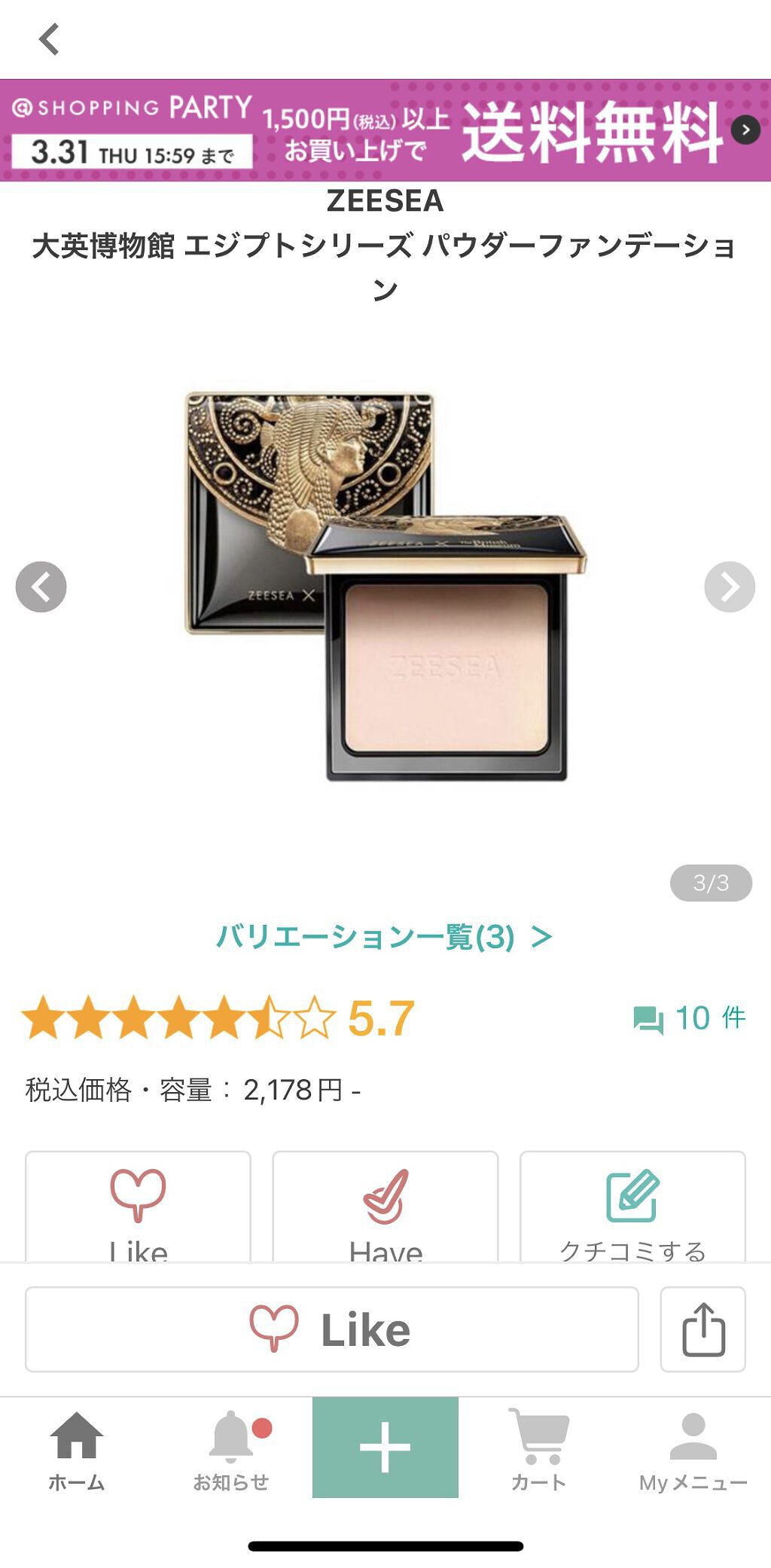Viewport: 771px width, 1568px height.
Task: Go back using the top-left arrow
Action: 50,39
